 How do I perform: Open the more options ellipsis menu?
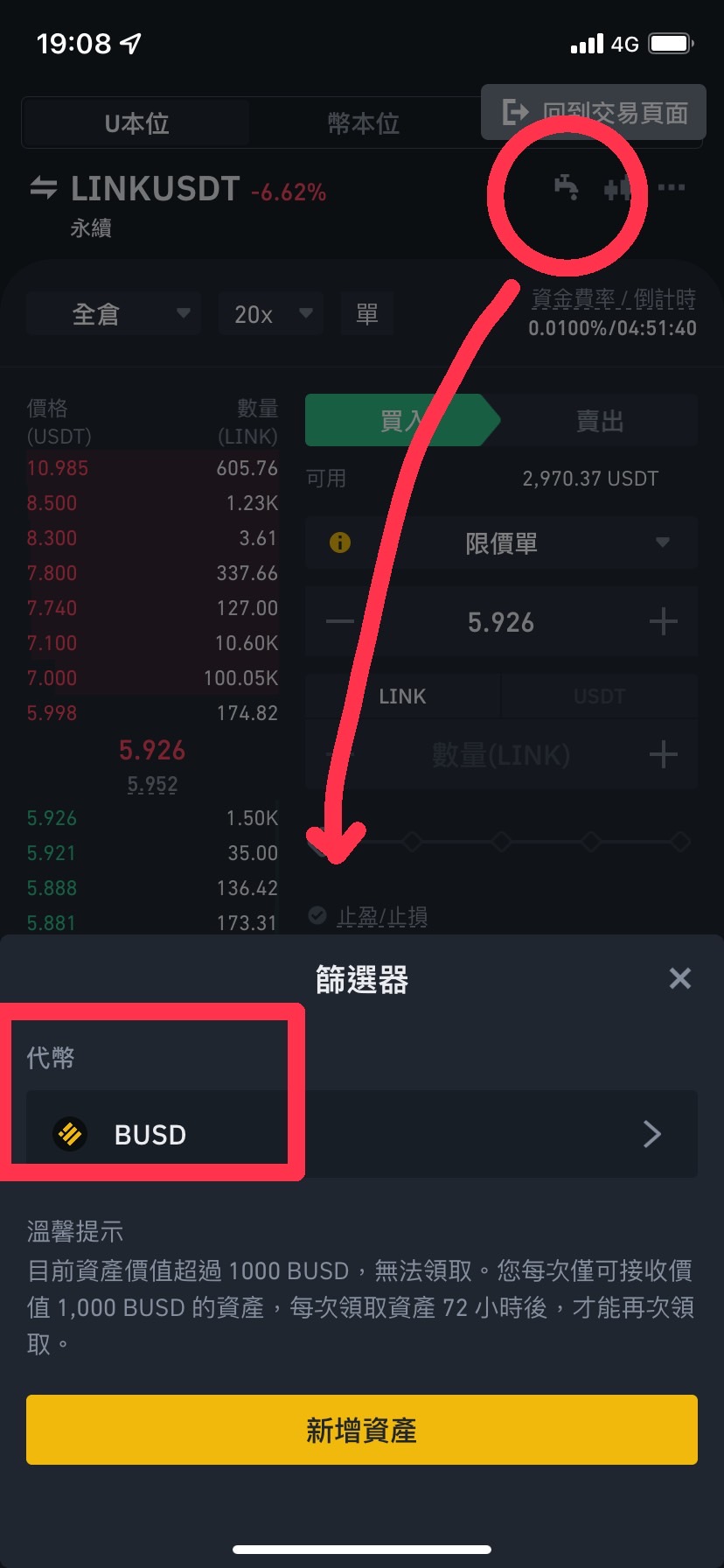tap(673, 187)
